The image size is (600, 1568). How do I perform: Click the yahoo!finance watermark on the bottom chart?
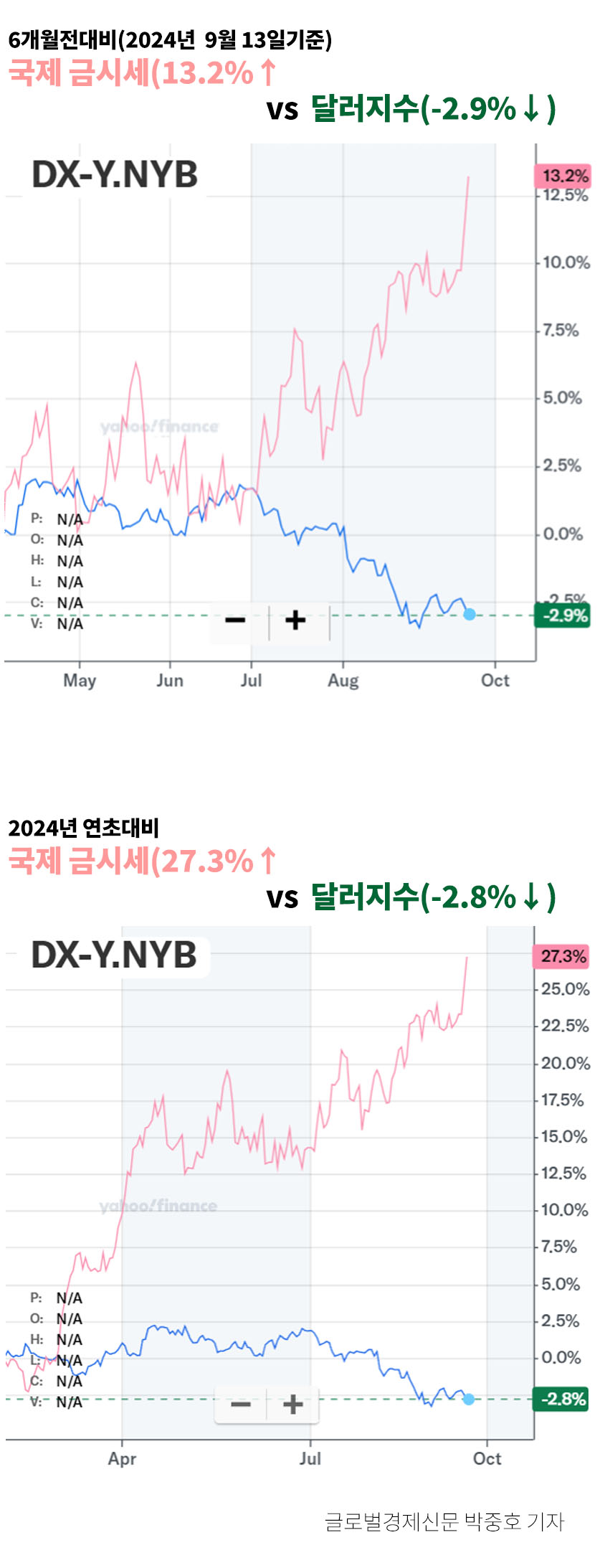(159, 1205)
